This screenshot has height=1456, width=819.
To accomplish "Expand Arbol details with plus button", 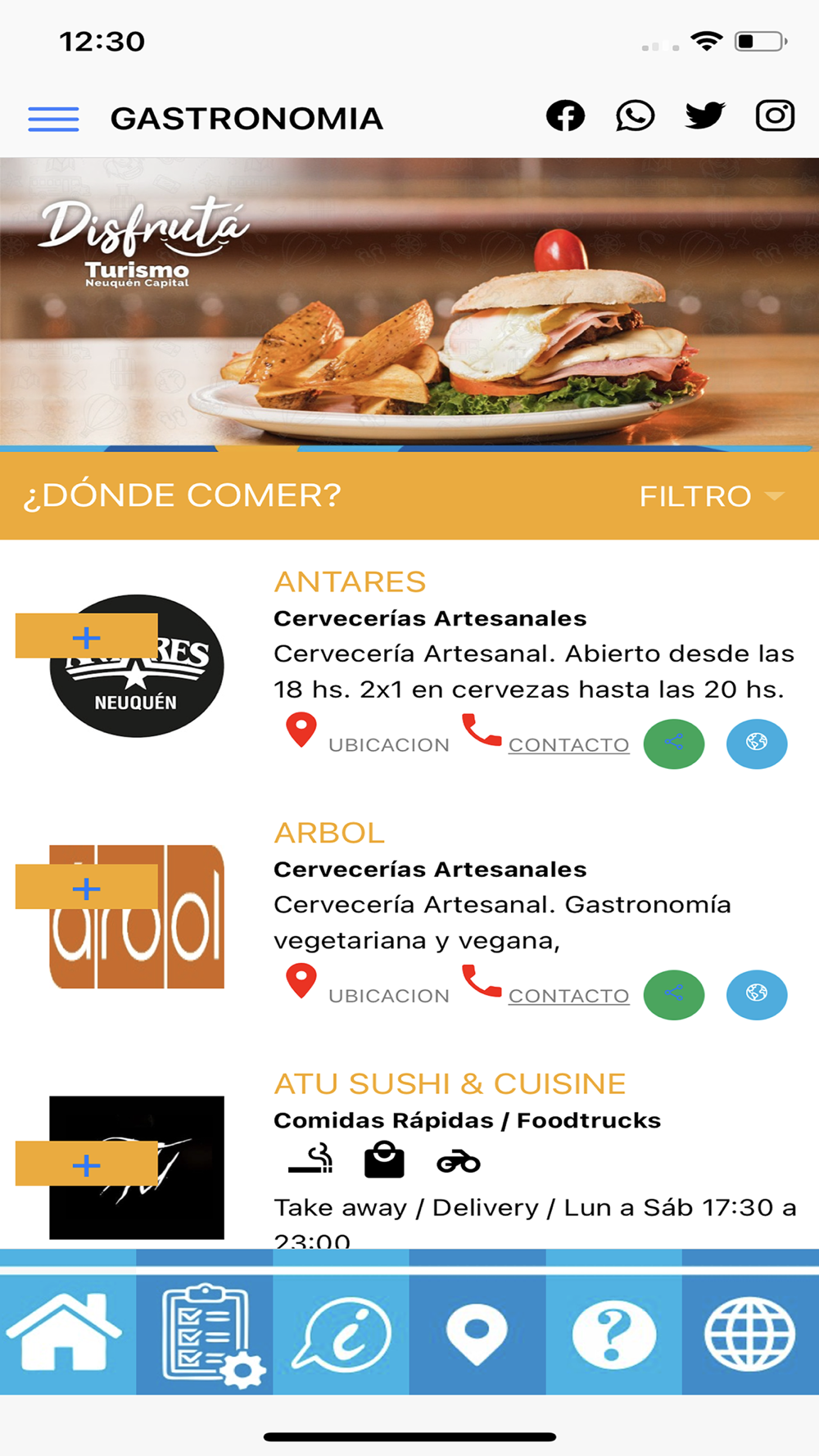I will coord(87,887).
